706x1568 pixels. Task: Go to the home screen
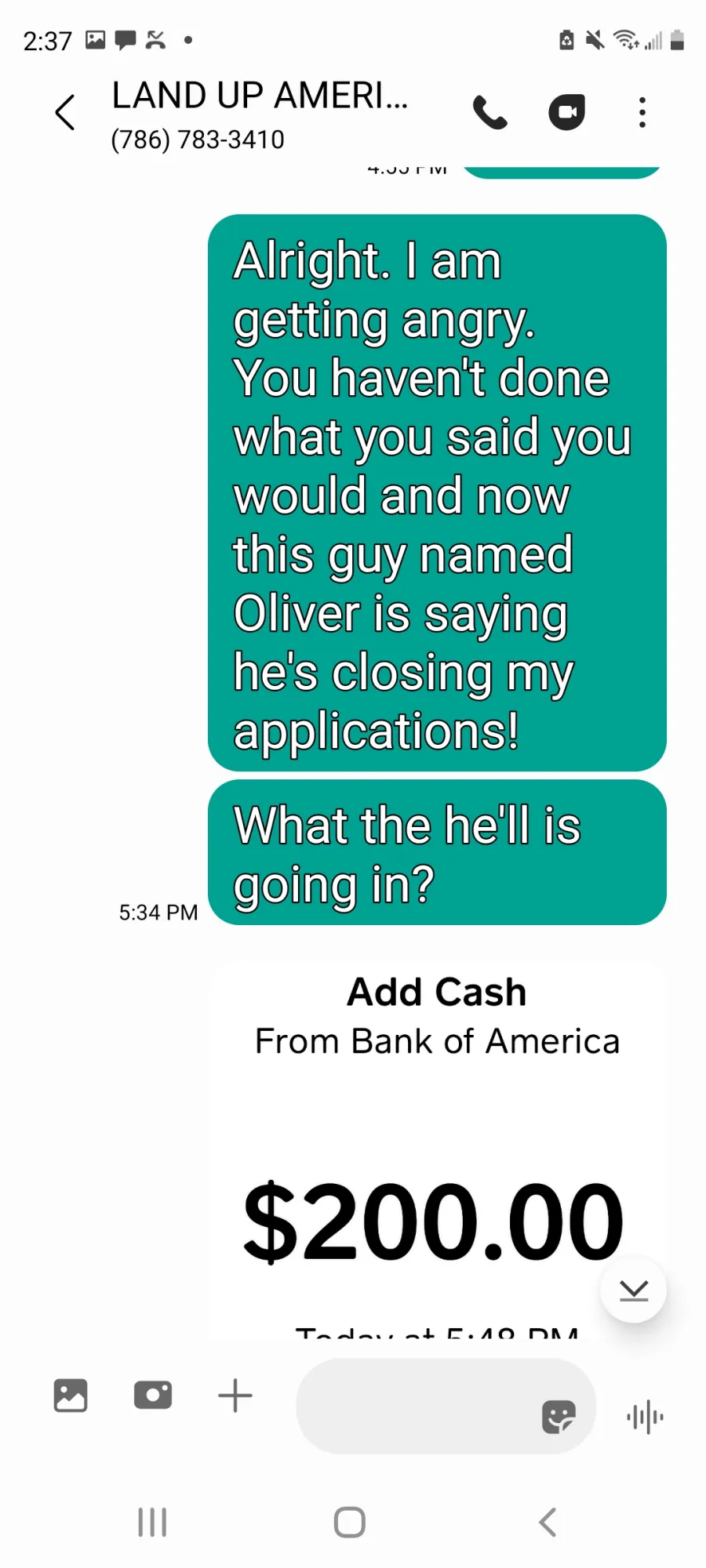click(350, 1523)
